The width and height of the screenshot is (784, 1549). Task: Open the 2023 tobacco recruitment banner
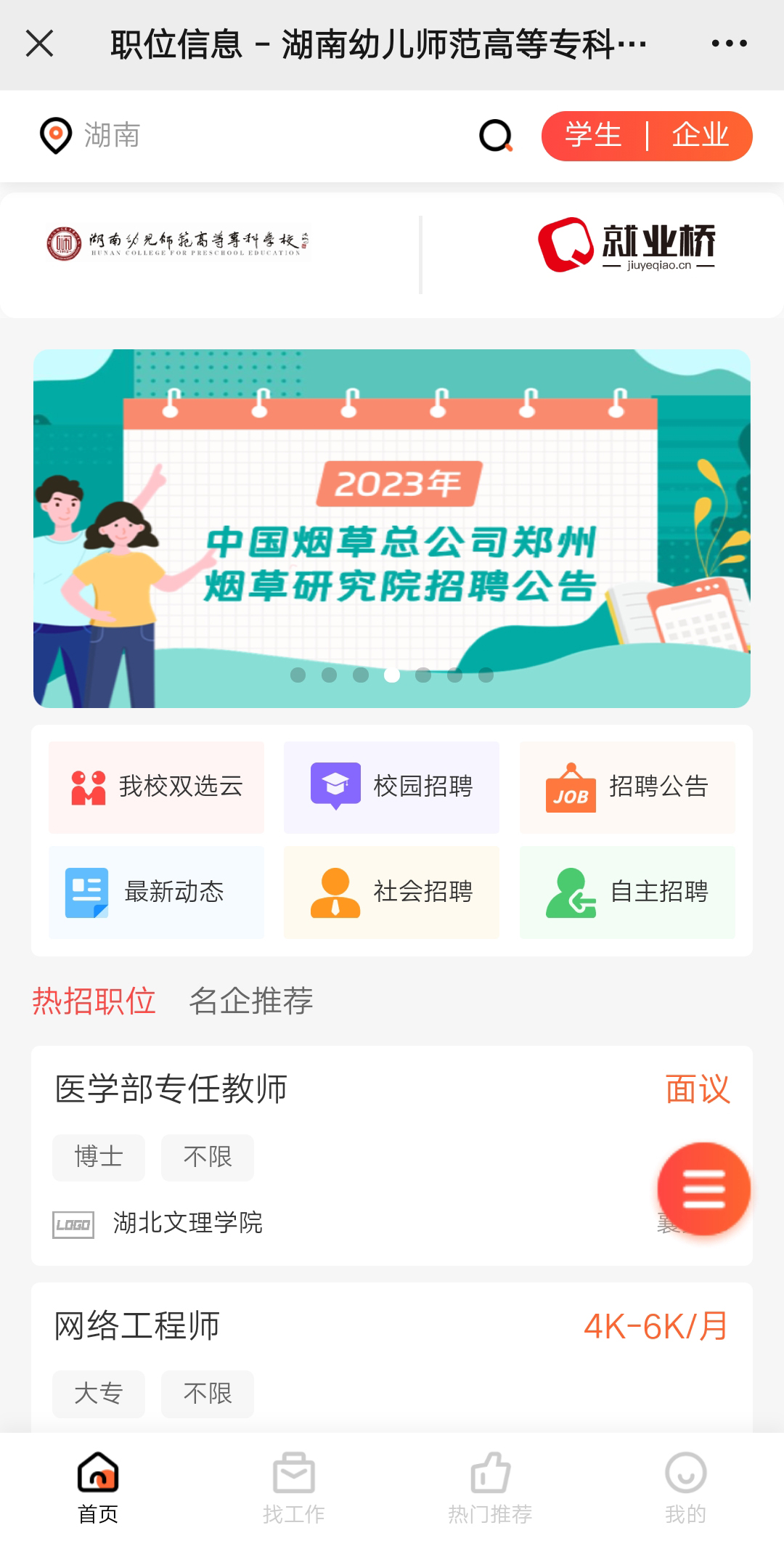(392, 528)
